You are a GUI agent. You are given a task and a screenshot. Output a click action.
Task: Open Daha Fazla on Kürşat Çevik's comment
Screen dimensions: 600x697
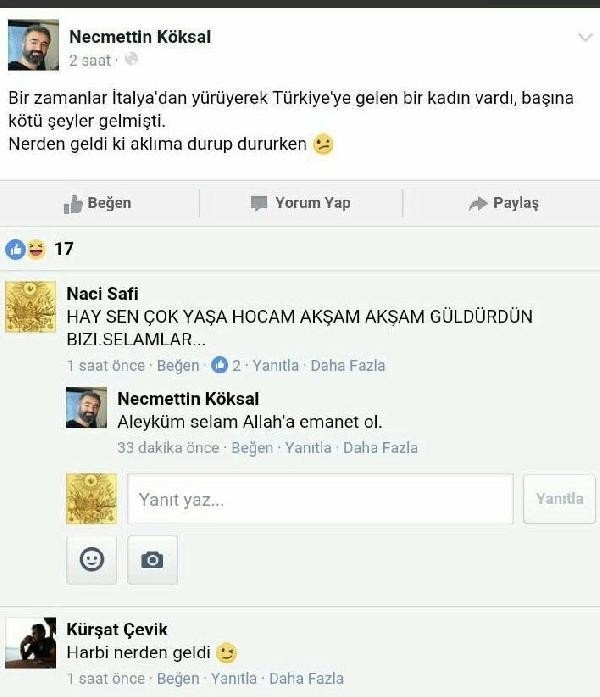tap(306, 679)
